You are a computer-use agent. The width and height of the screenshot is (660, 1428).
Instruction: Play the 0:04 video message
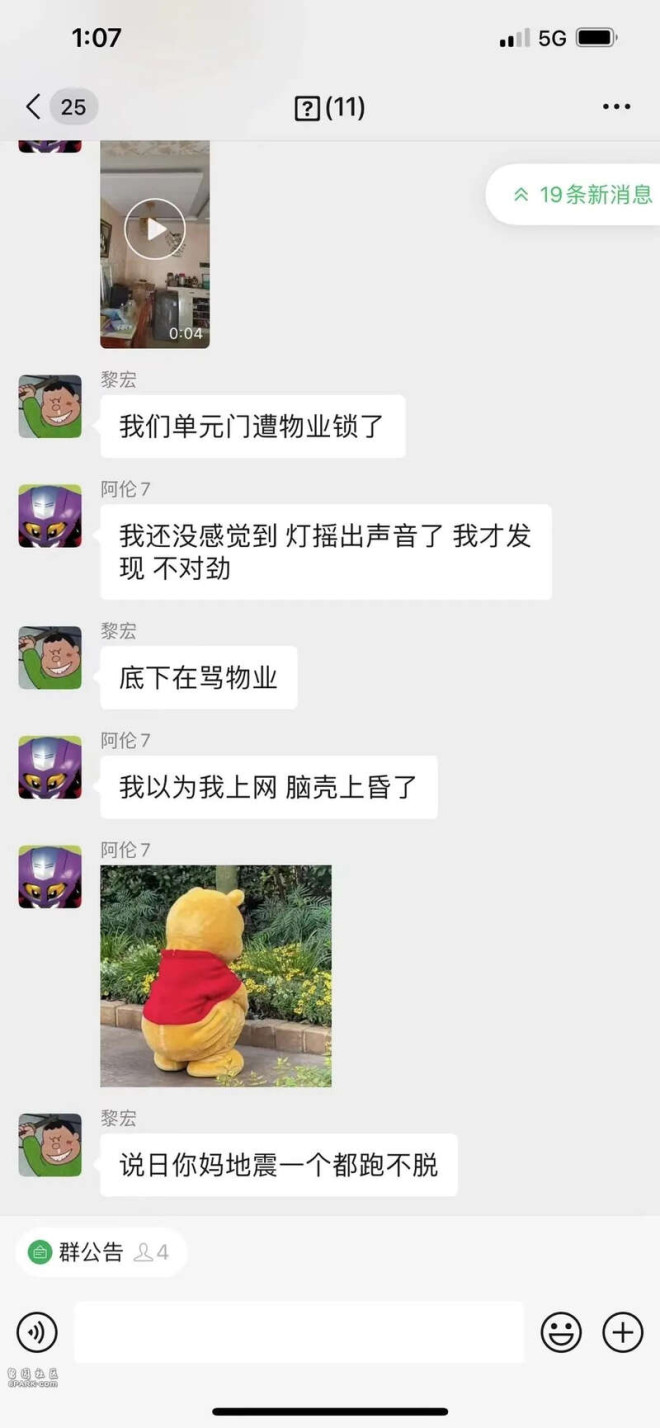tap(155, 230)
